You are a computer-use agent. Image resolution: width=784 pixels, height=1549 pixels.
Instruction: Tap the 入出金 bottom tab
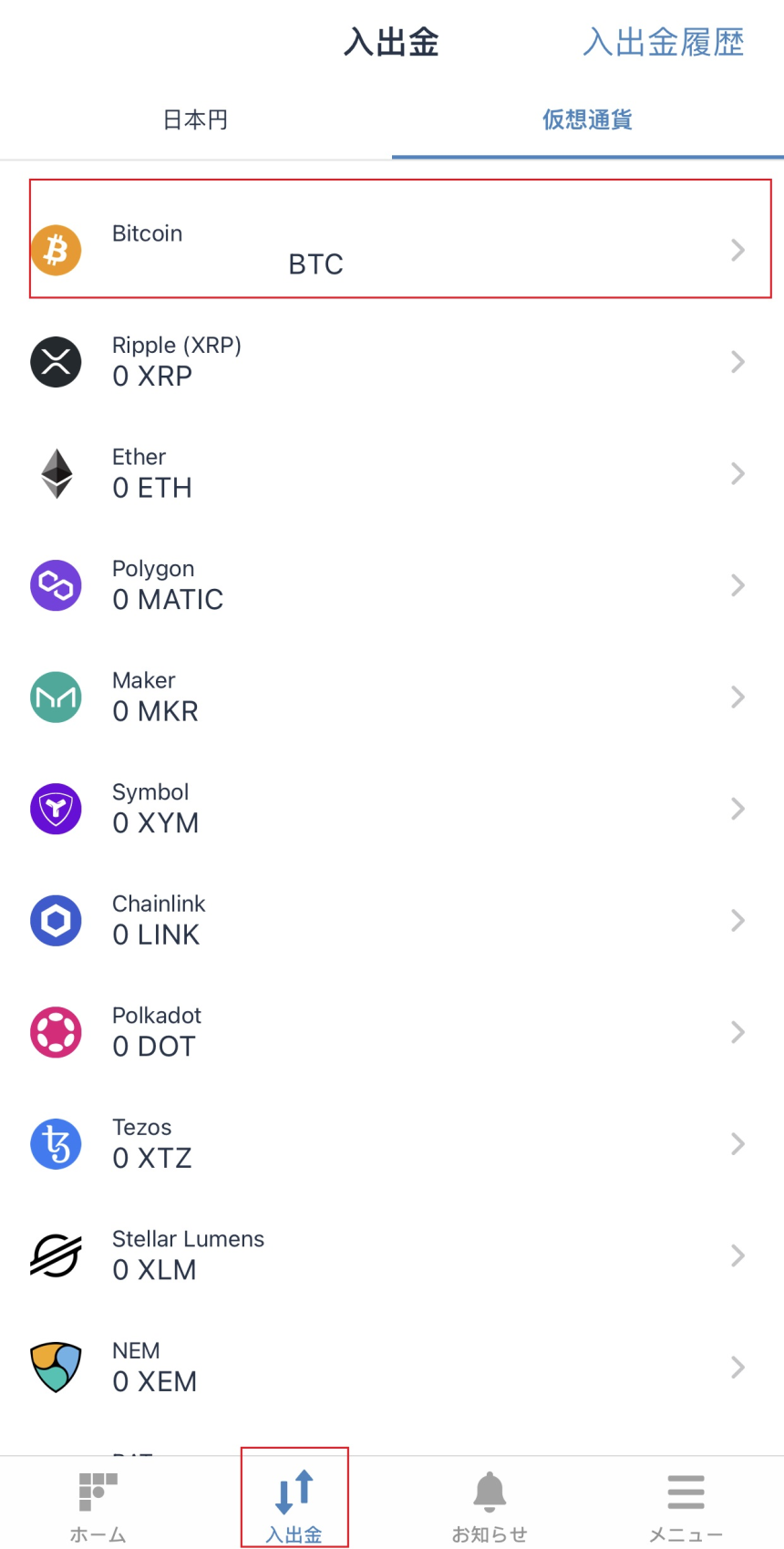[294, 1506]
